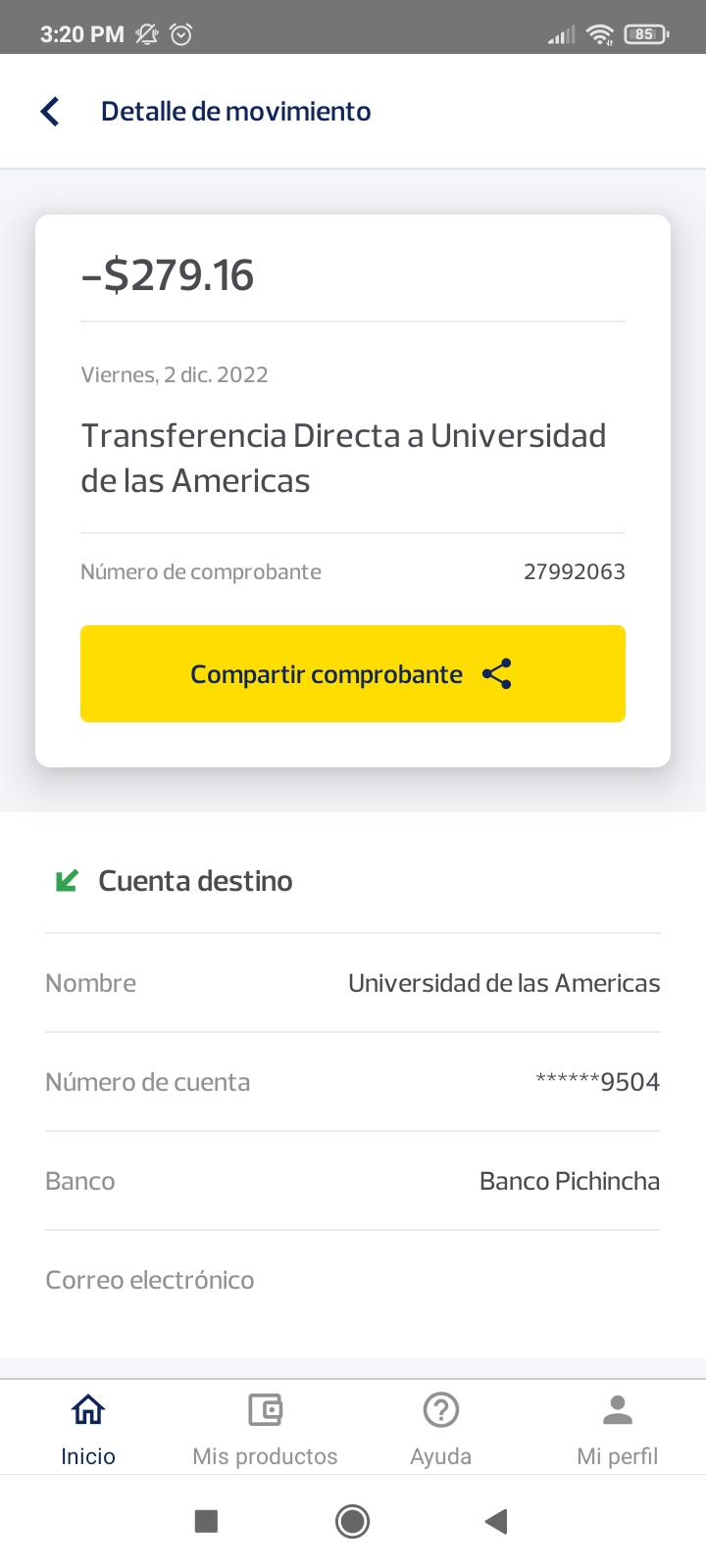The image size is (706, 1568).
Task: Go back from Detalle de movimiento
Action: (51, 112)
